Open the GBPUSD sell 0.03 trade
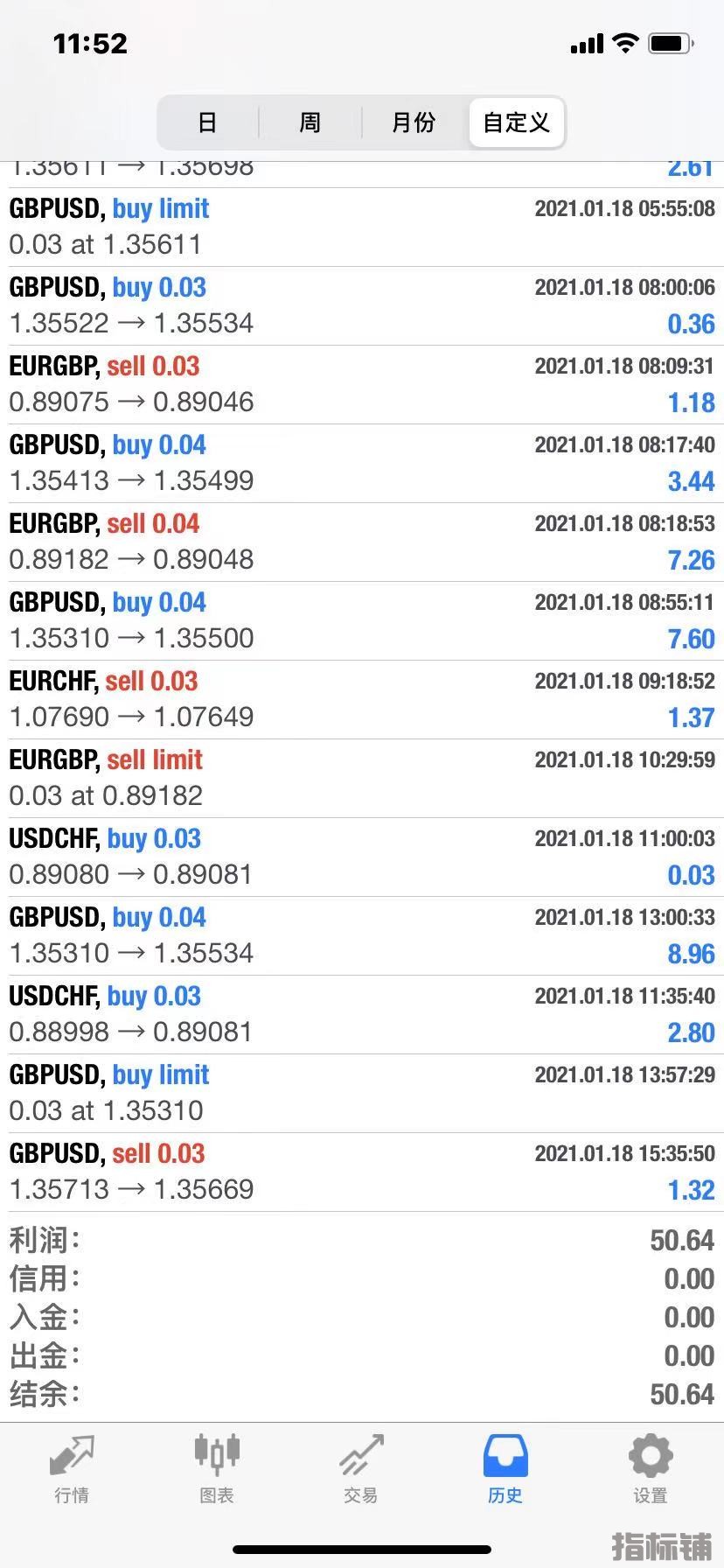Screen dimensions: 724x1568 (362, 1172)
